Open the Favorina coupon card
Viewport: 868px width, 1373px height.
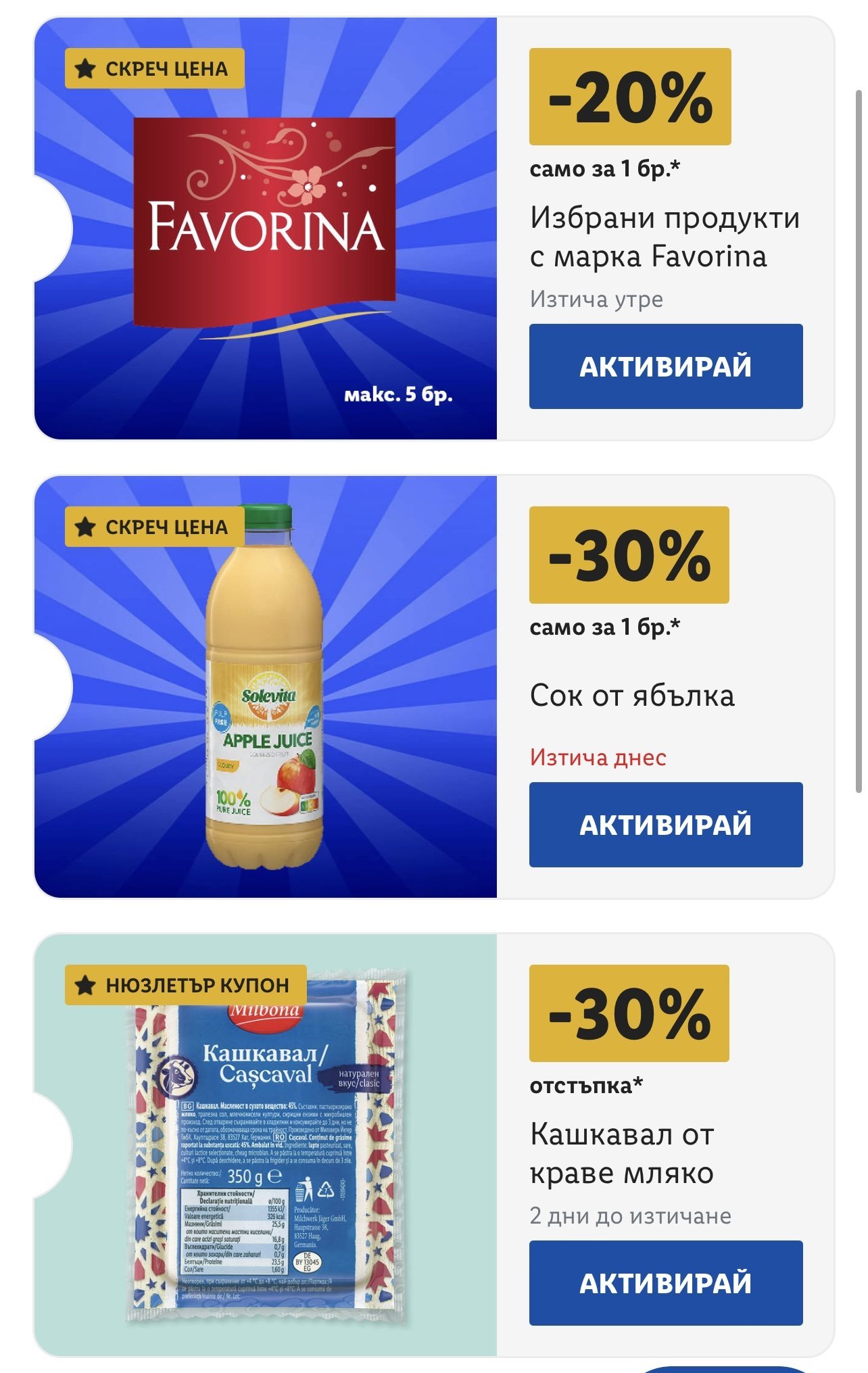pos(266,228)
